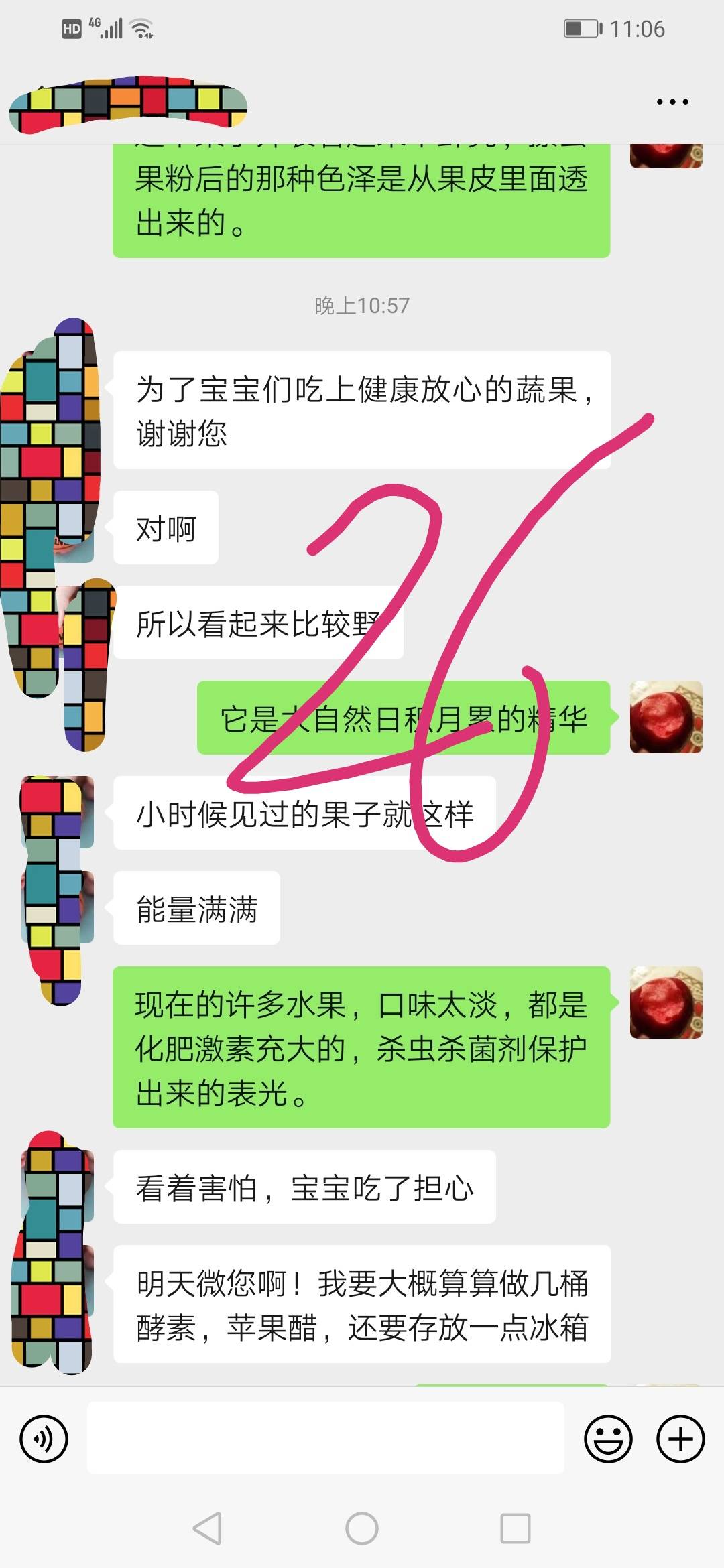Switch to voice message input
The image size is (724, 1568).
44,1439
